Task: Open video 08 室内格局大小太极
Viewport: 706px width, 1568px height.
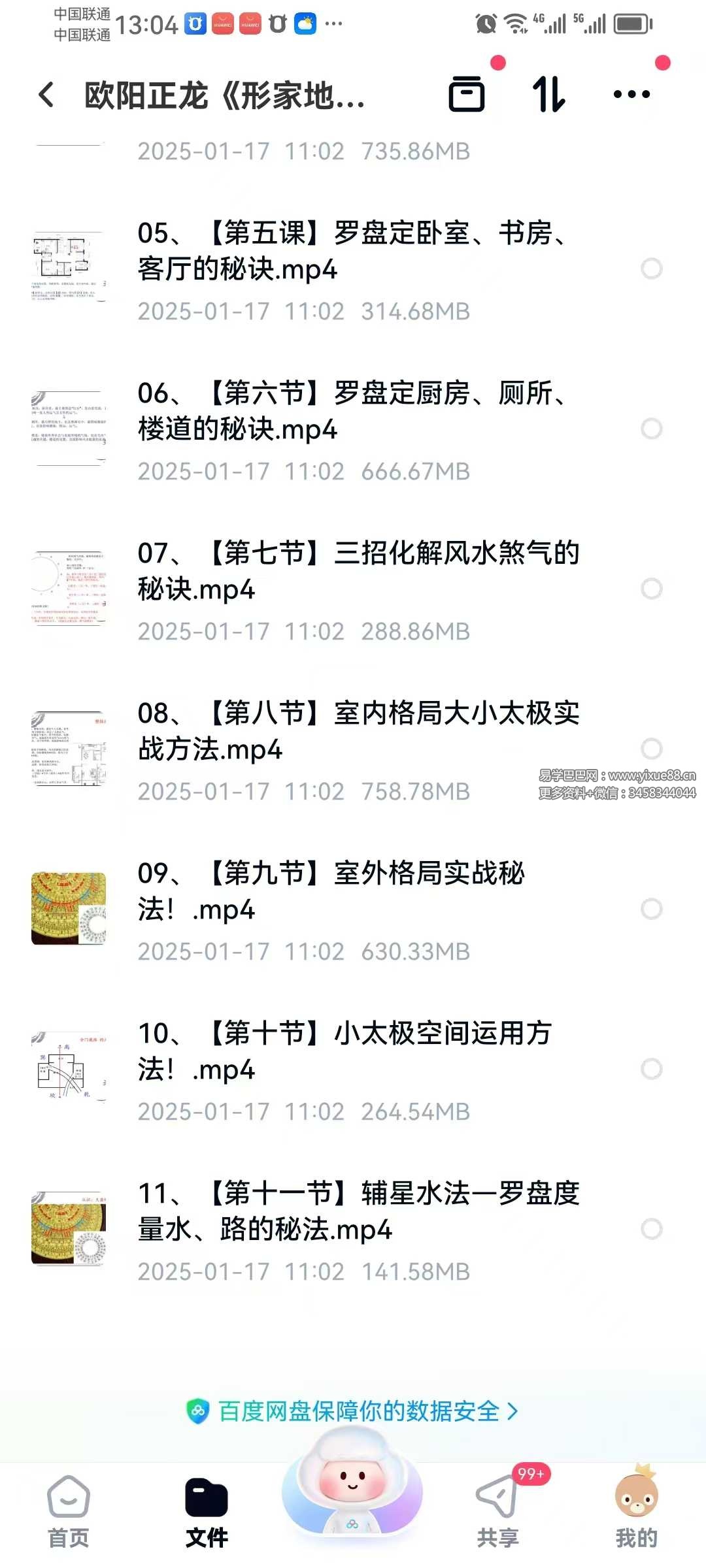Action: tap(353, 732)
